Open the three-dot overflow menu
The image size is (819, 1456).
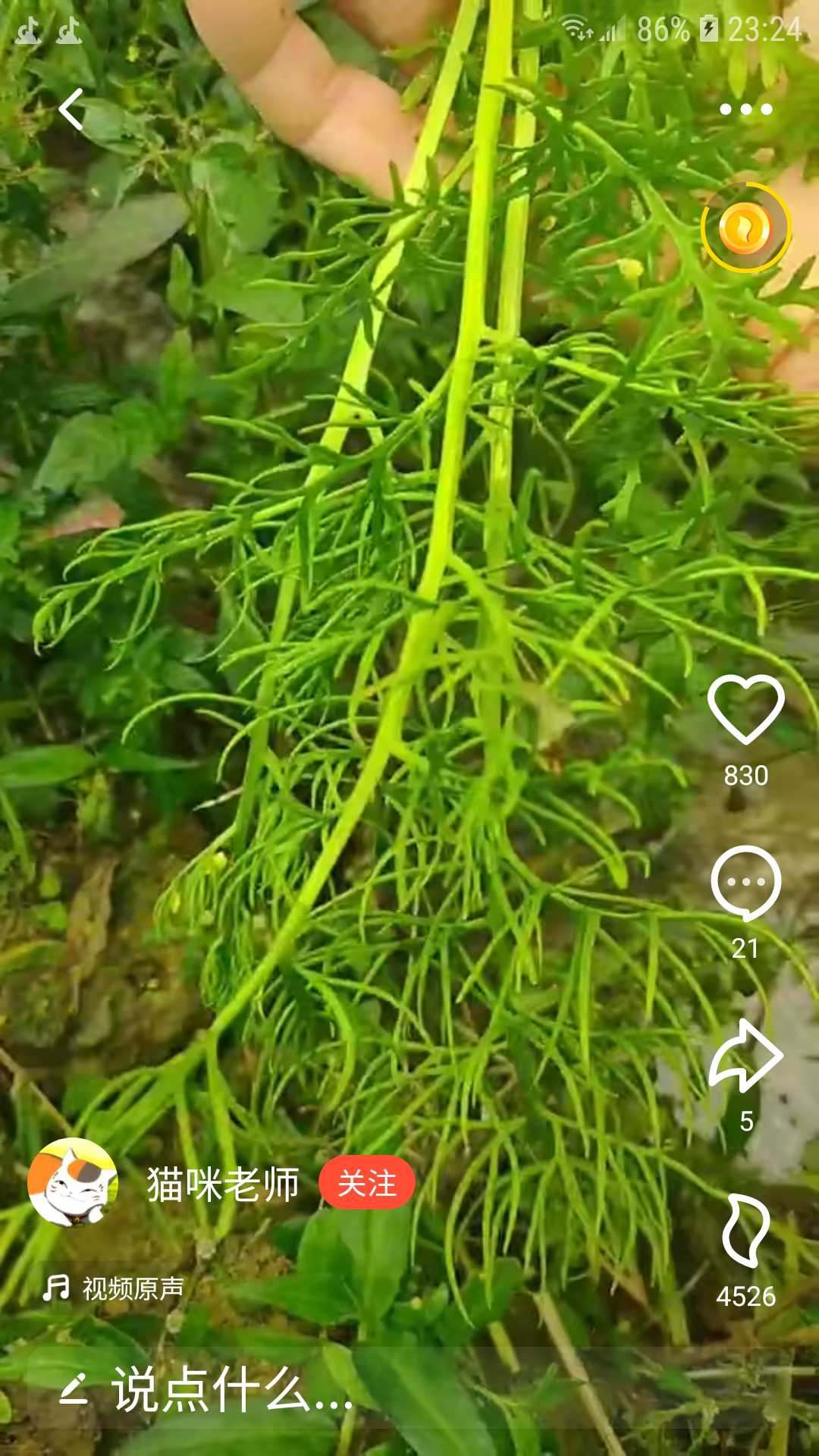745,110
